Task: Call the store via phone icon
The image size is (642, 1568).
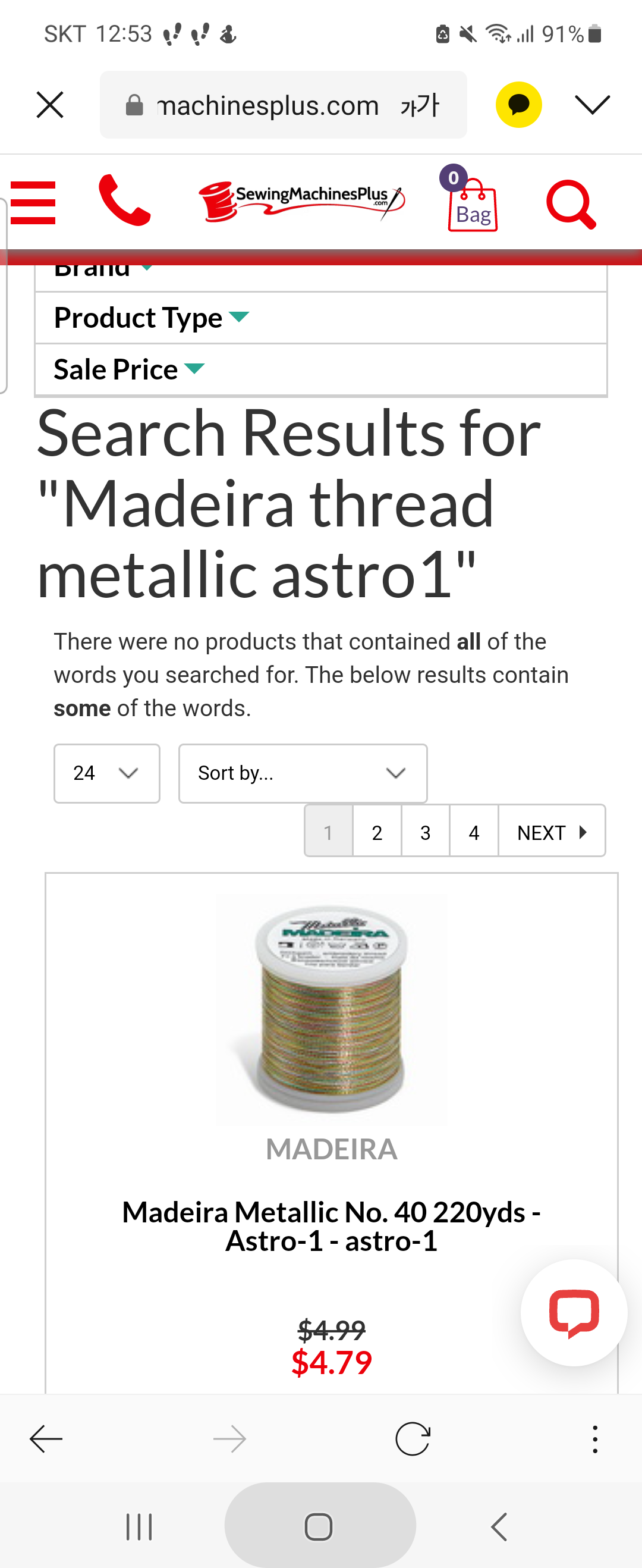Action: click(124, 200)
